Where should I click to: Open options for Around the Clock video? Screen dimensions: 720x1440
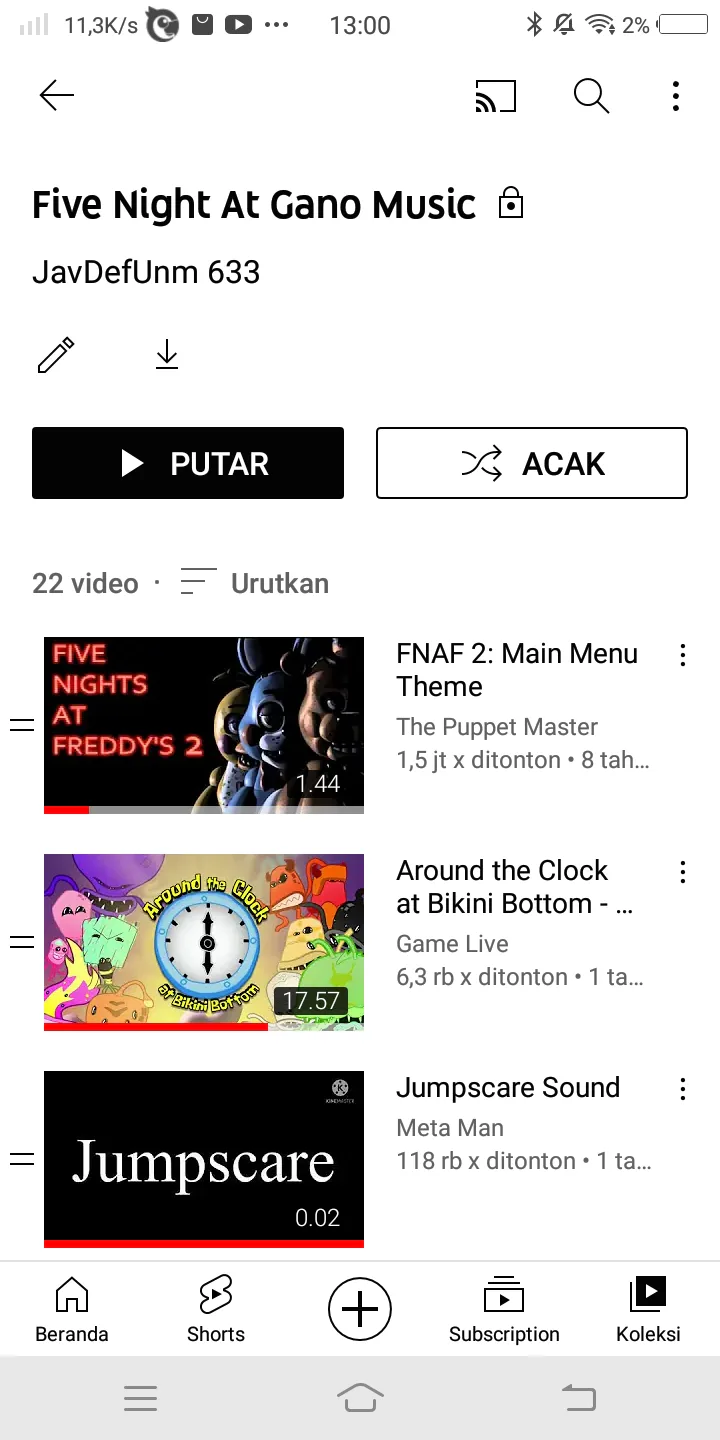click(683, 872)
